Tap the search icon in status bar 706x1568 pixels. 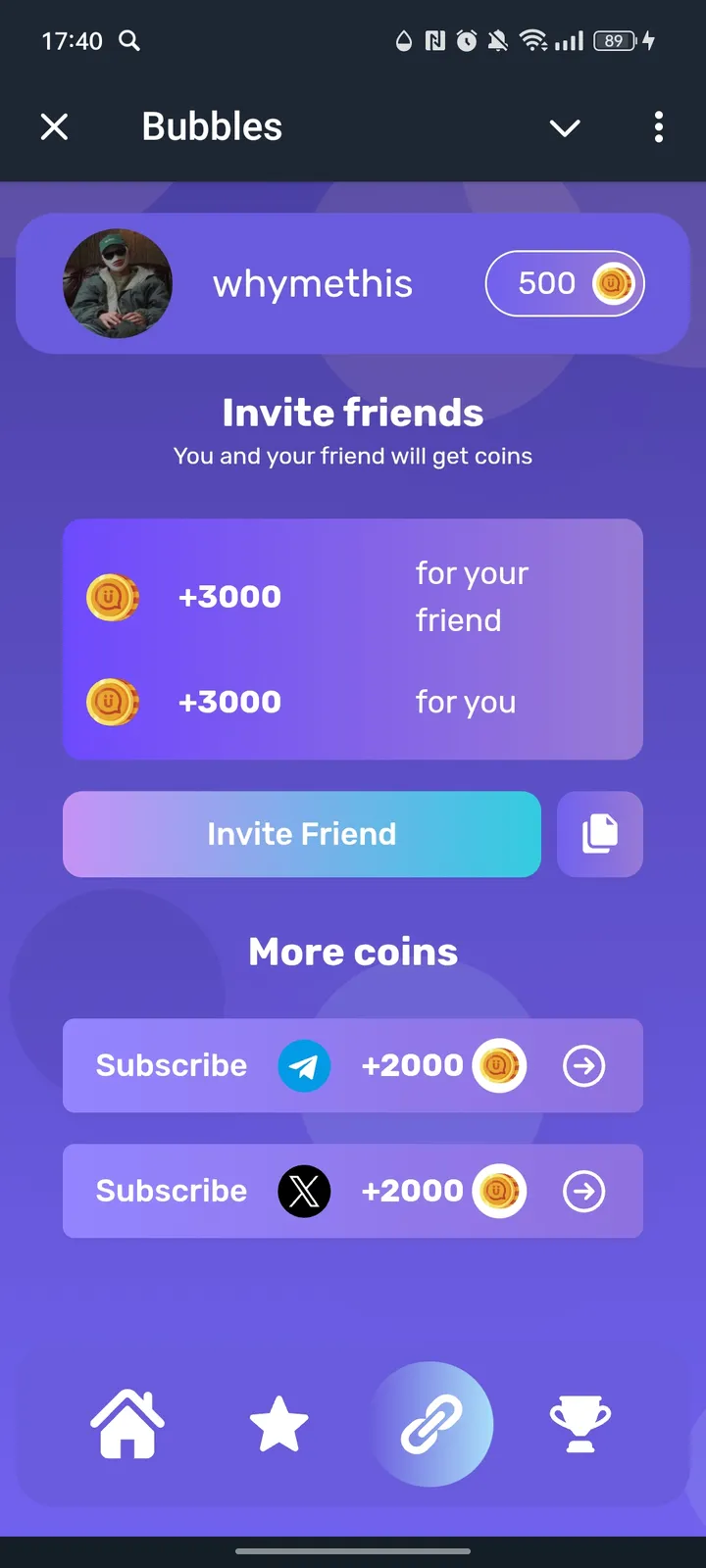(x=128, y=41)
